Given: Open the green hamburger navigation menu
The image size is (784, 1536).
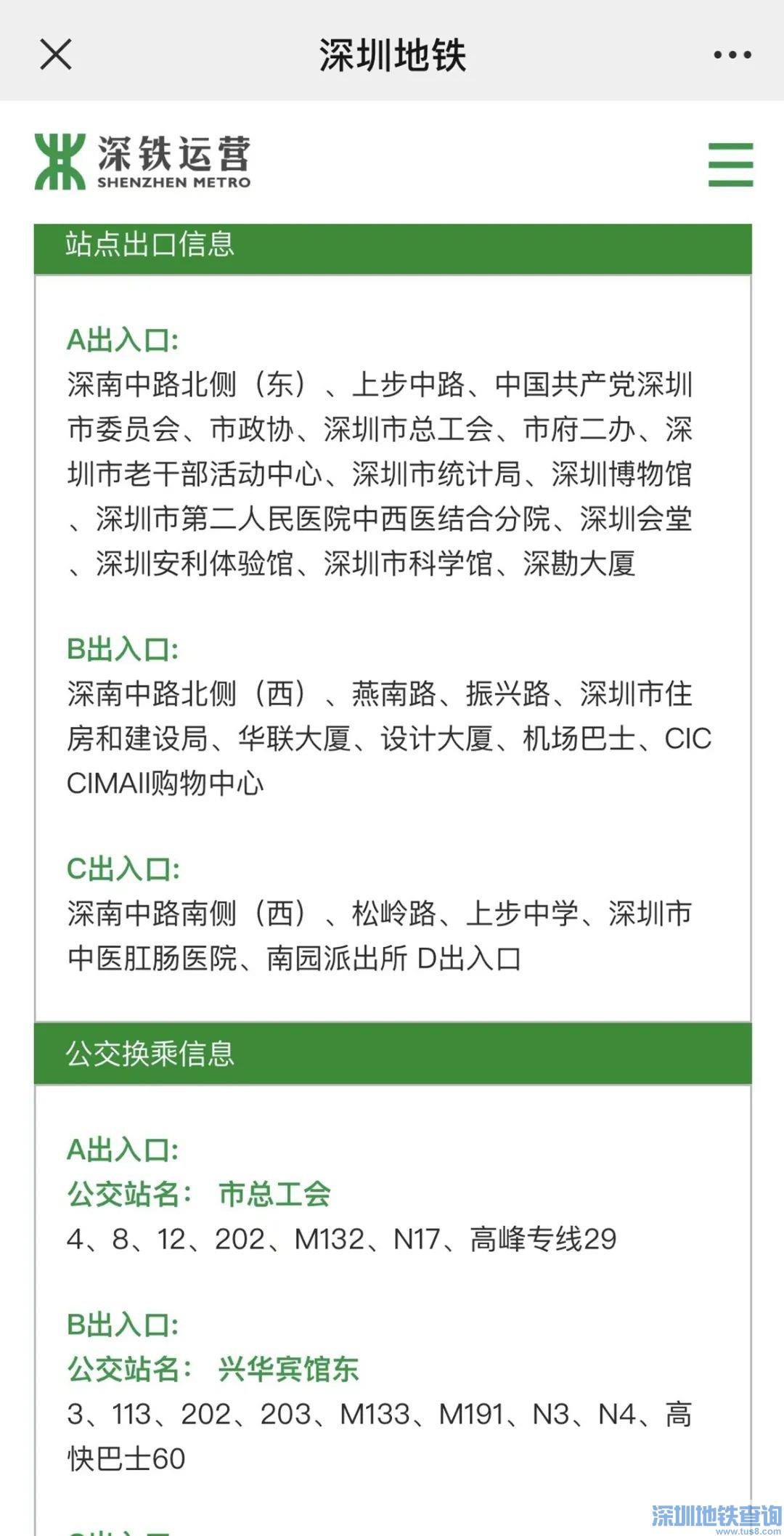Looking at the screenshot, I should [x=730, y=164].
